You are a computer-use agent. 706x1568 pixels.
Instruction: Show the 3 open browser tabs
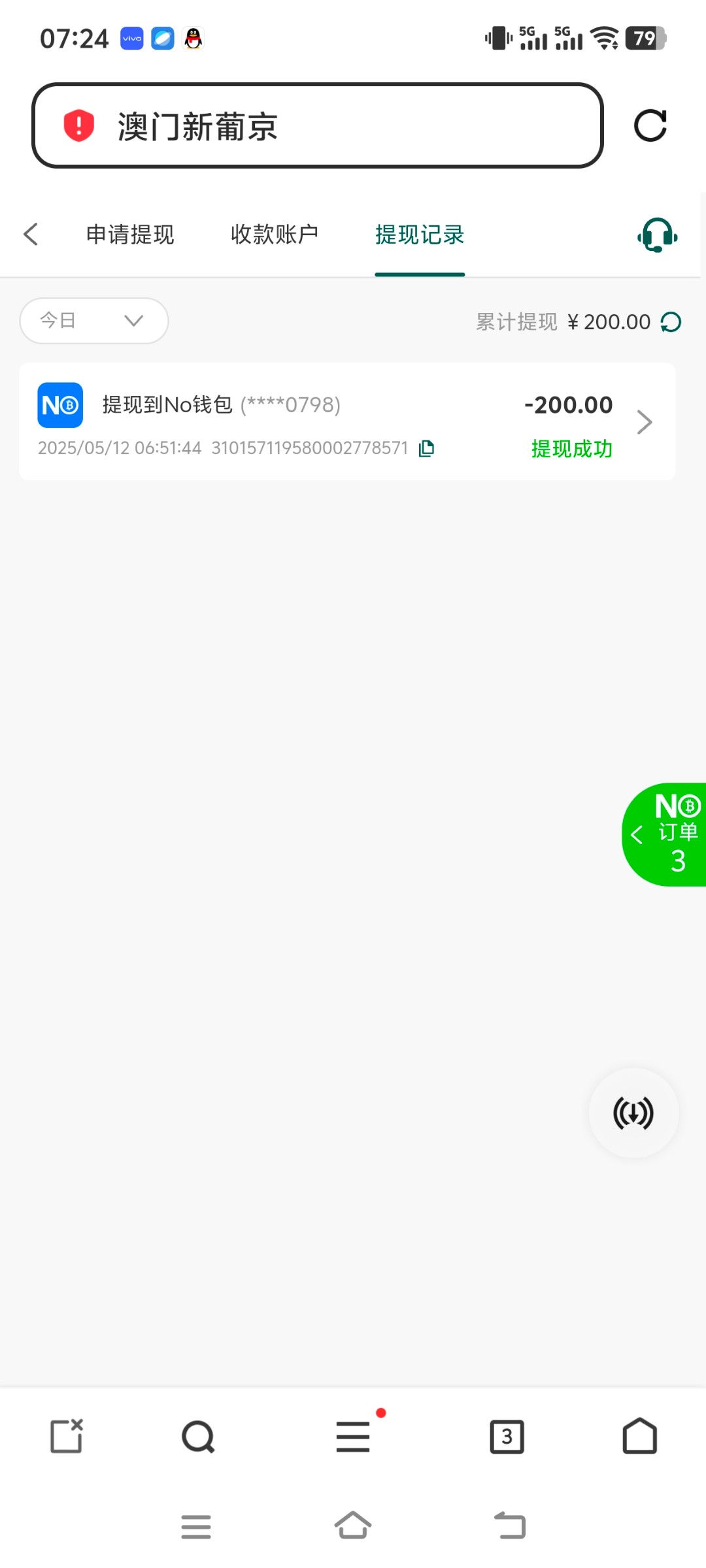coord(507,1437)
